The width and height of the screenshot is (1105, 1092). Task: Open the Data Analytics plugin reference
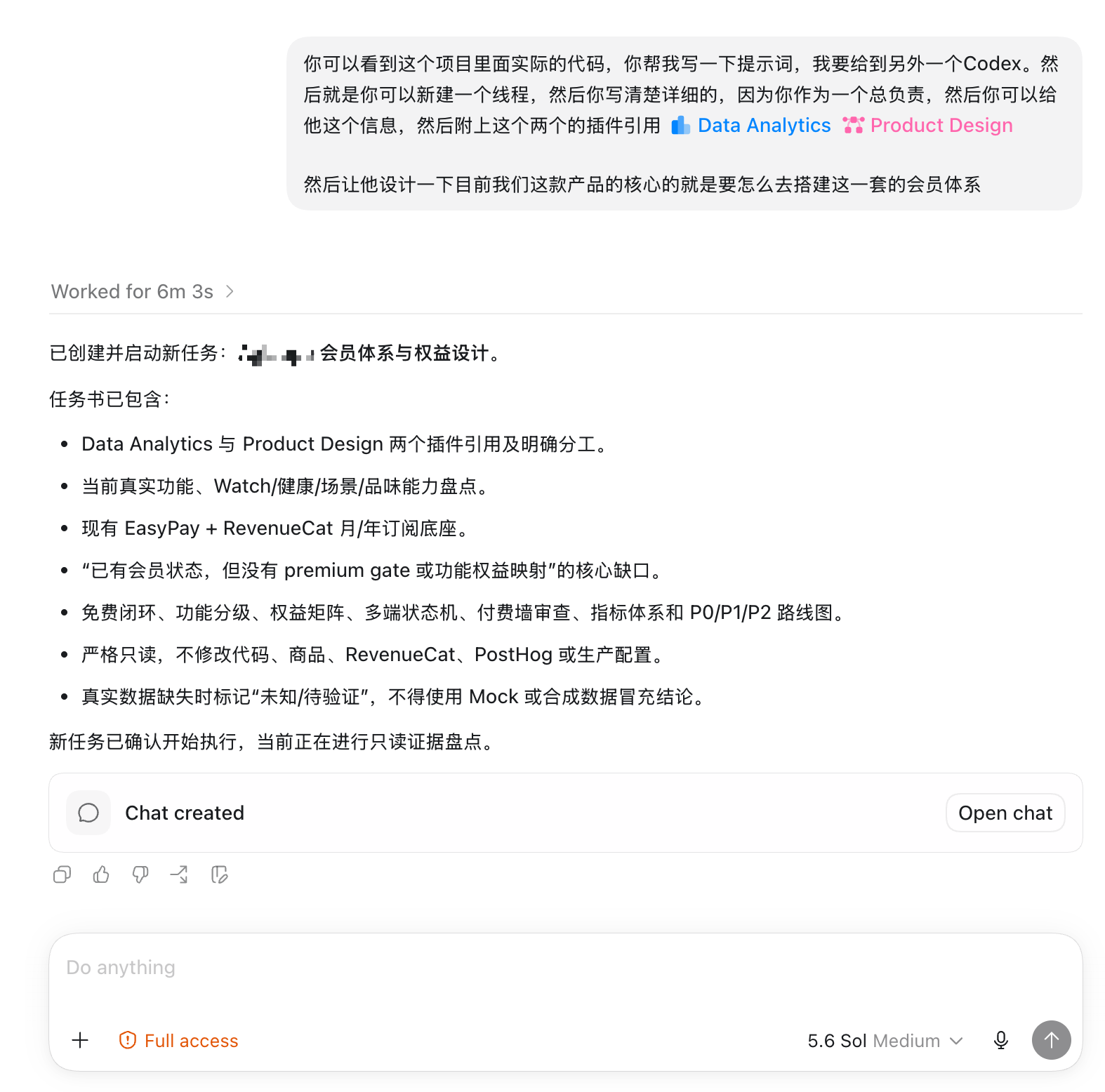point(750,126)
